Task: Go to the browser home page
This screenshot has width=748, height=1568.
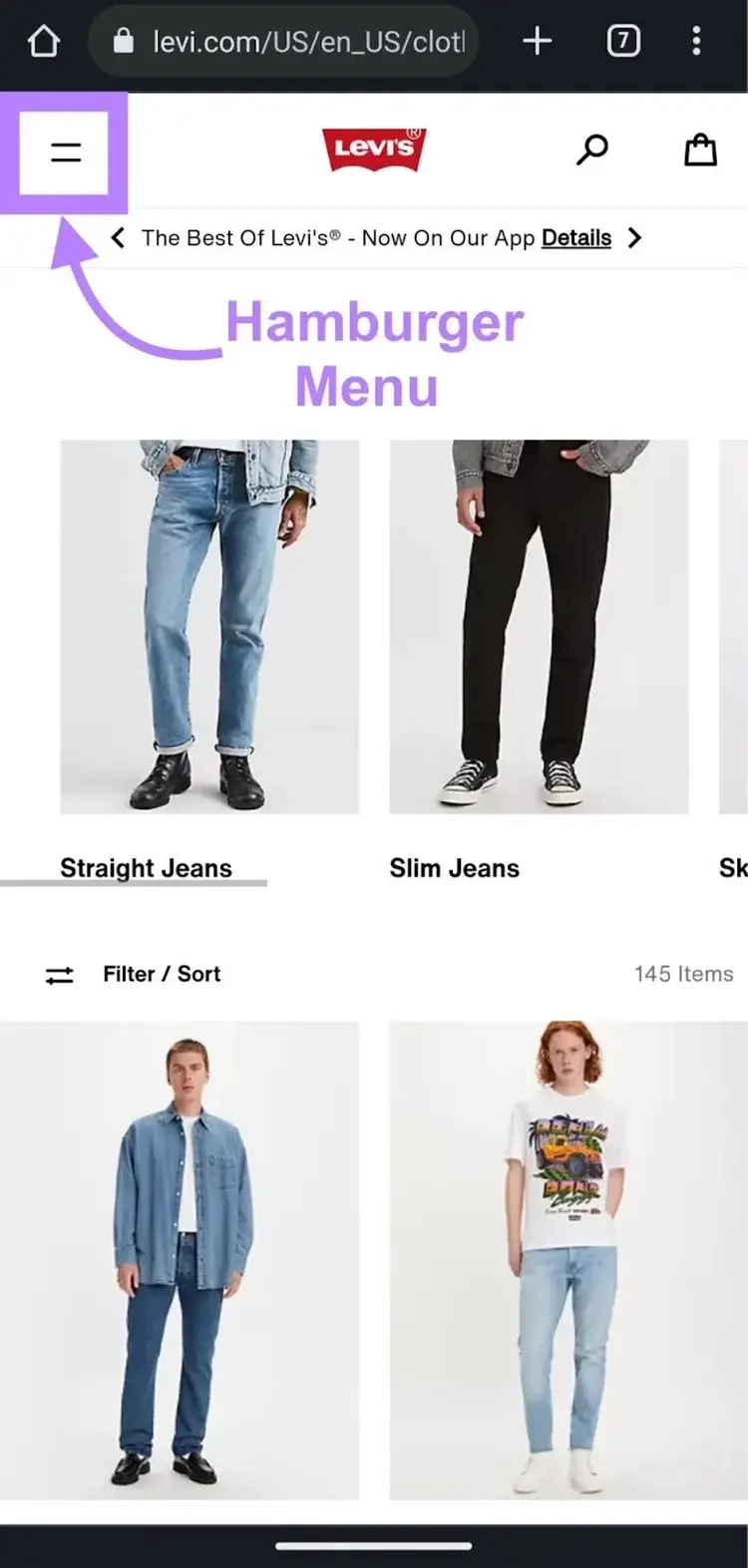Action: pos(44,41)
